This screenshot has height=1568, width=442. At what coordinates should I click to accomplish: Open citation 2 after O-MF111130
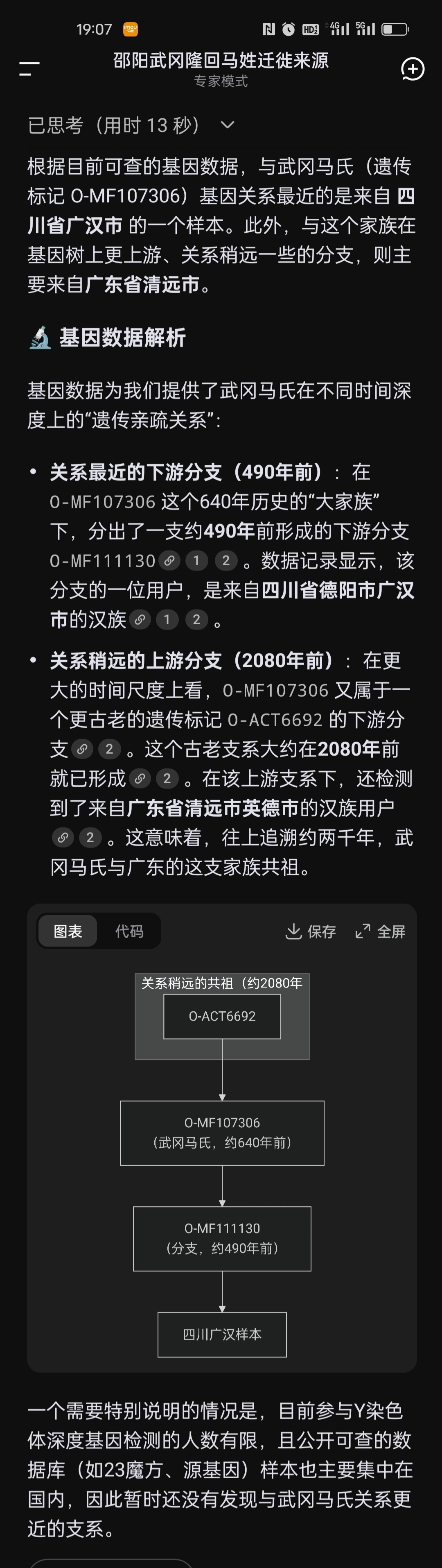click(226, 561)
